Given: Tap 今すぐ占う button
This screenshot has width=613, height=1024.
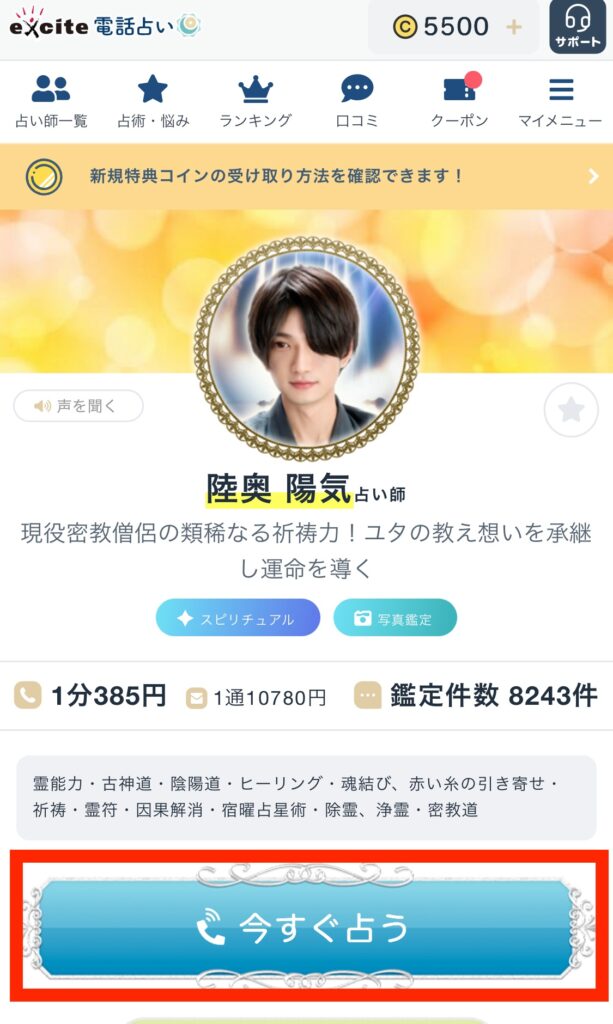Looking at the screenshot, I should pos(306,927).
